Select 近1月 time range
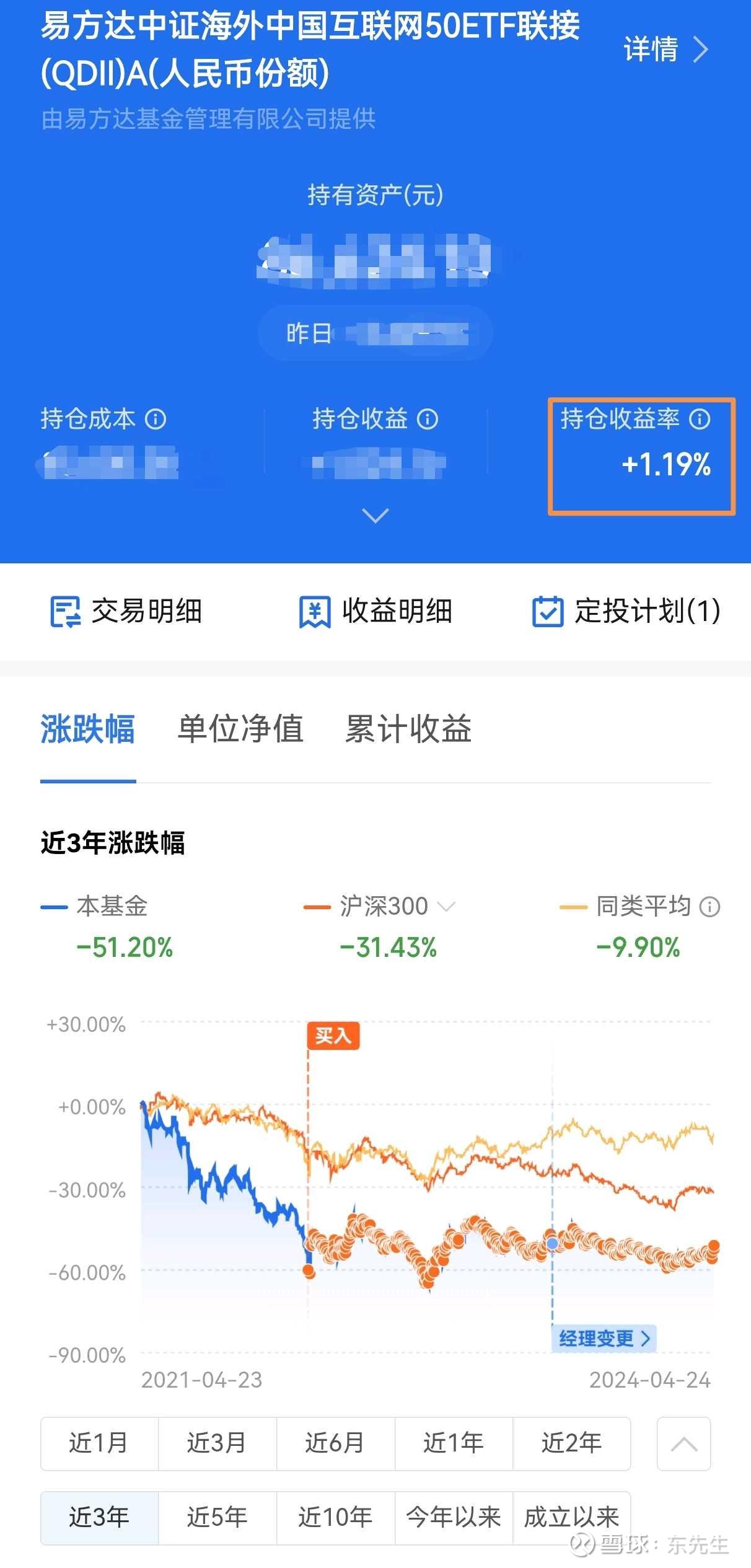 click(x=99, y=1443)
